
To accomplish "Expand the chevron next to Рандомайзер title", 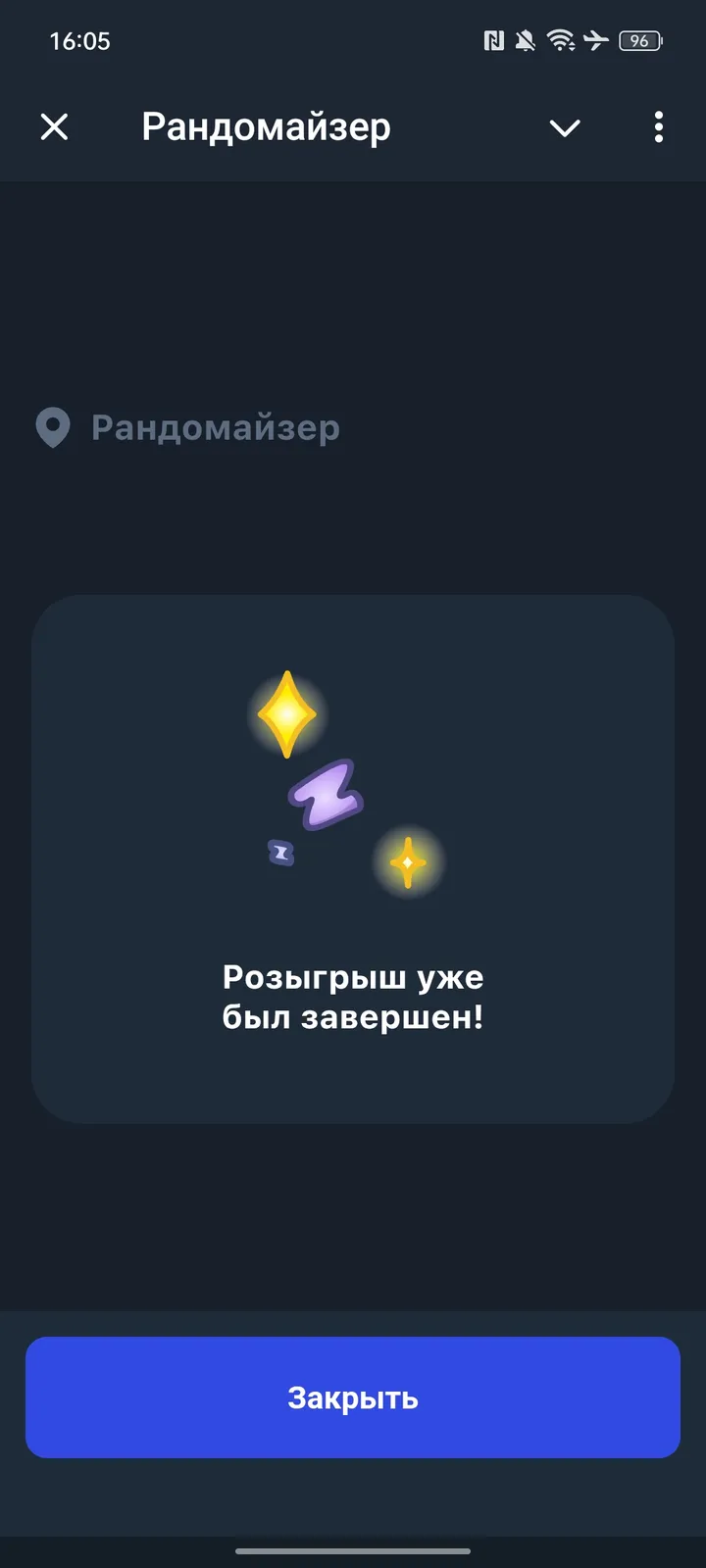I will [565, 127].
